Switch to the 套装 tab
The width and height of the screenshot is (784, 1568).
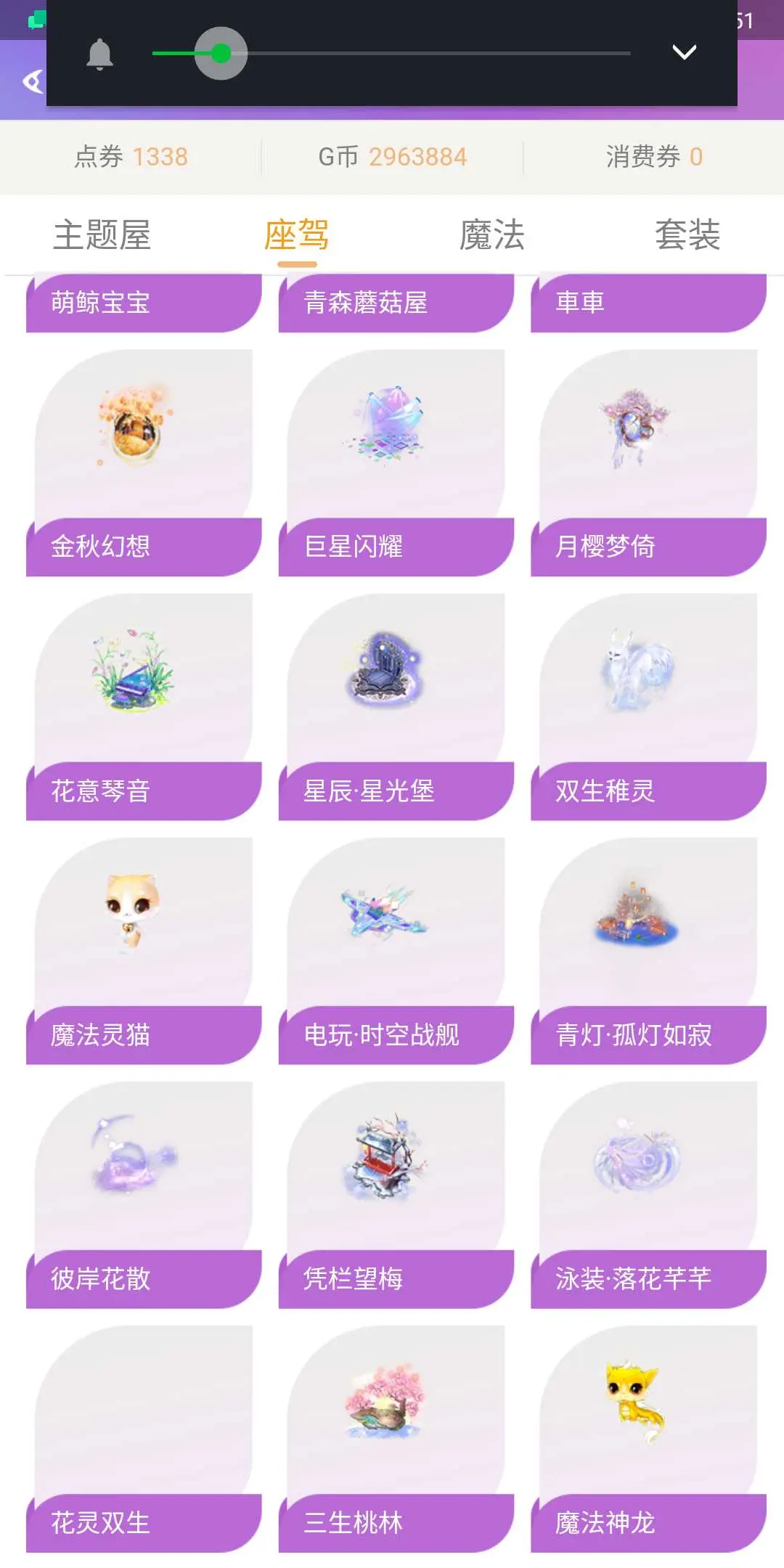pos(687,235)
